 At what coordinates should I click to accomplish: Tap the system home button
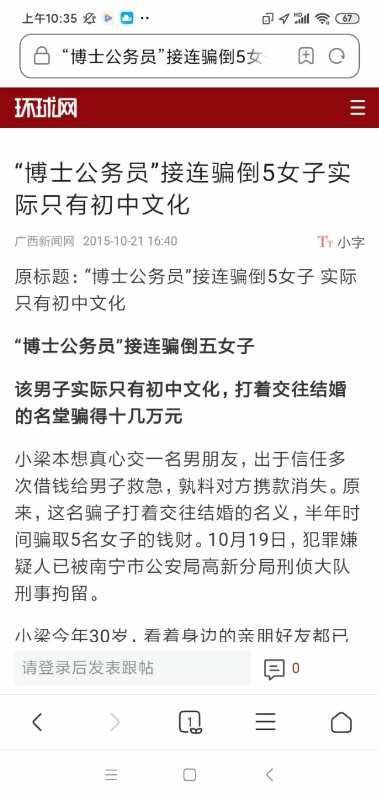pyautogui.click(x=189, y=775)
